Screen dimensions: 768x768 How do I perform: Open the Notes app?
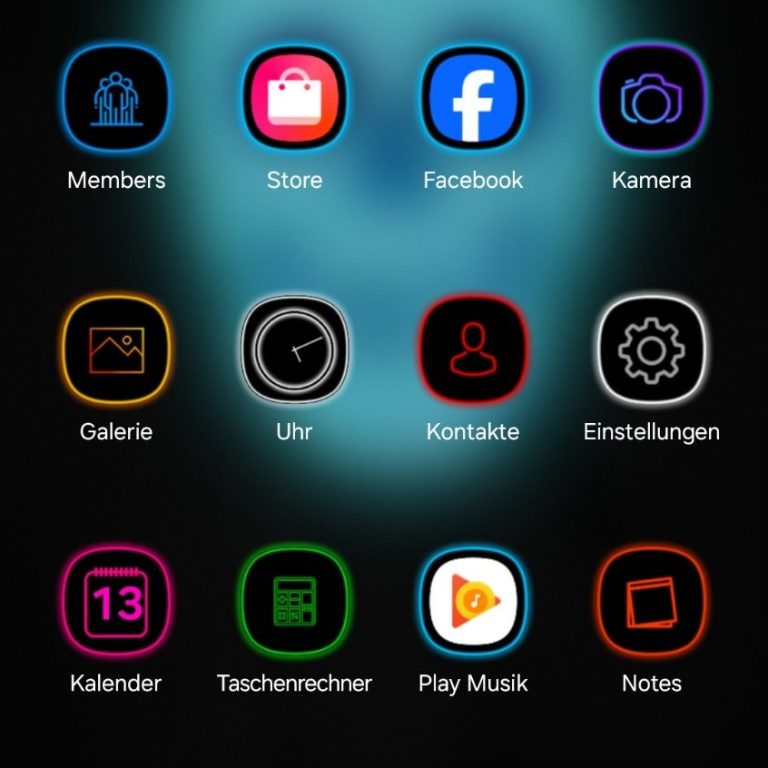tap(651, 602)
